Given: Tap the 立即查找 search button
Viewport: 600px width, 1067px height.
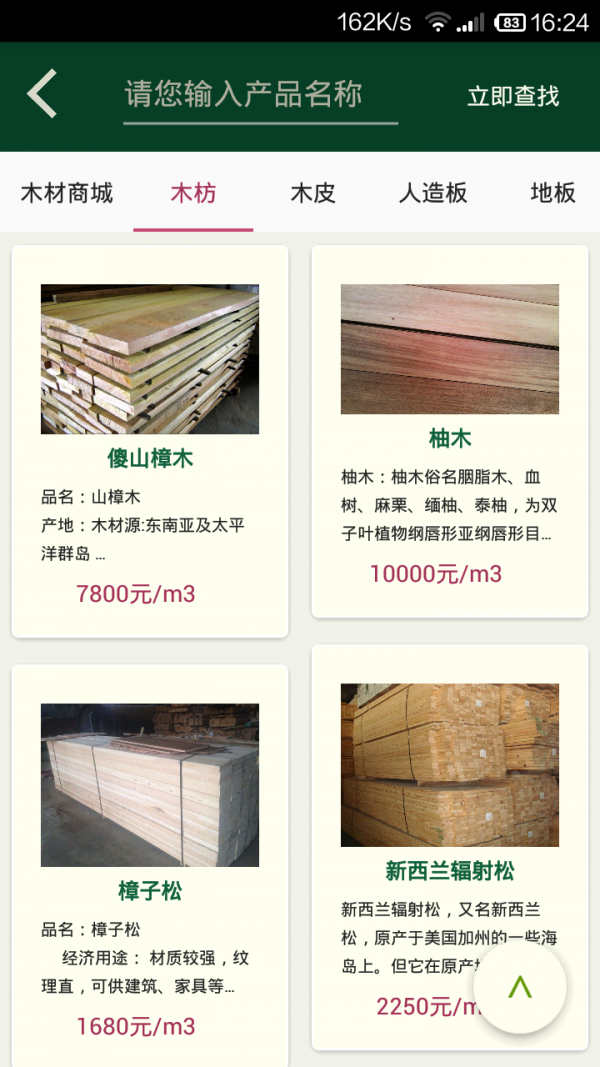Looking at the screenshot, I should [513, 97].
